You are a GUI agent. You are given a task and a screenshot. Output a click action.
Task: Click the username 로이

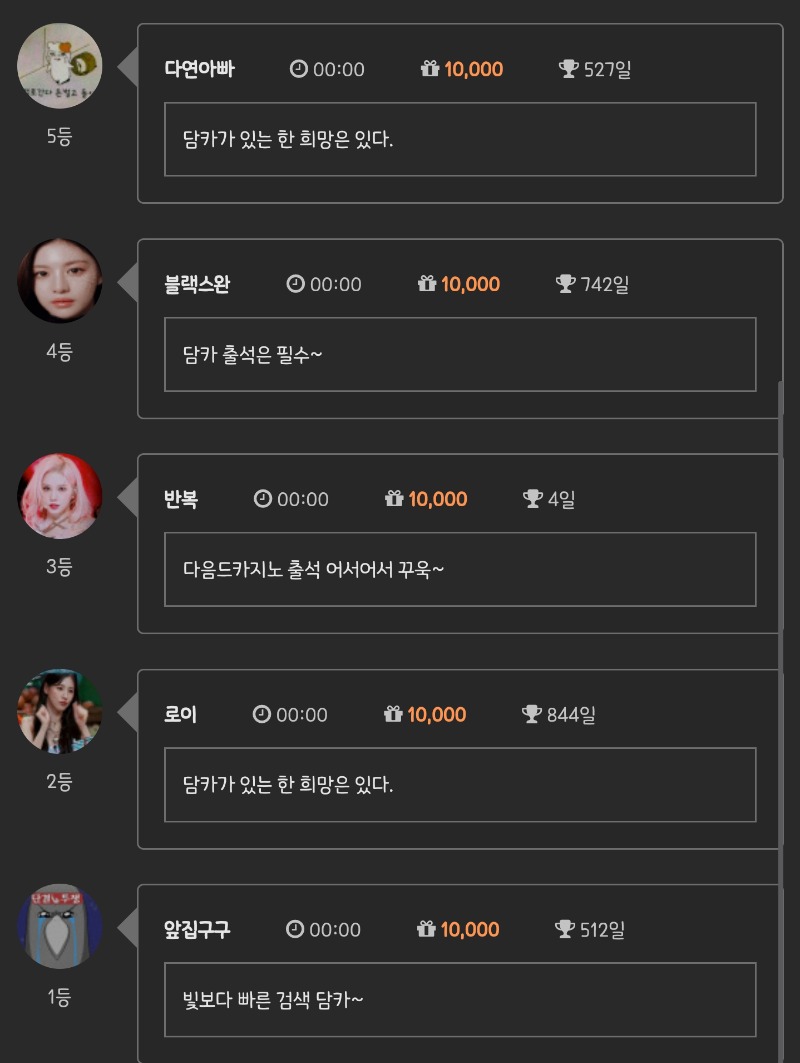pos(181,714)
